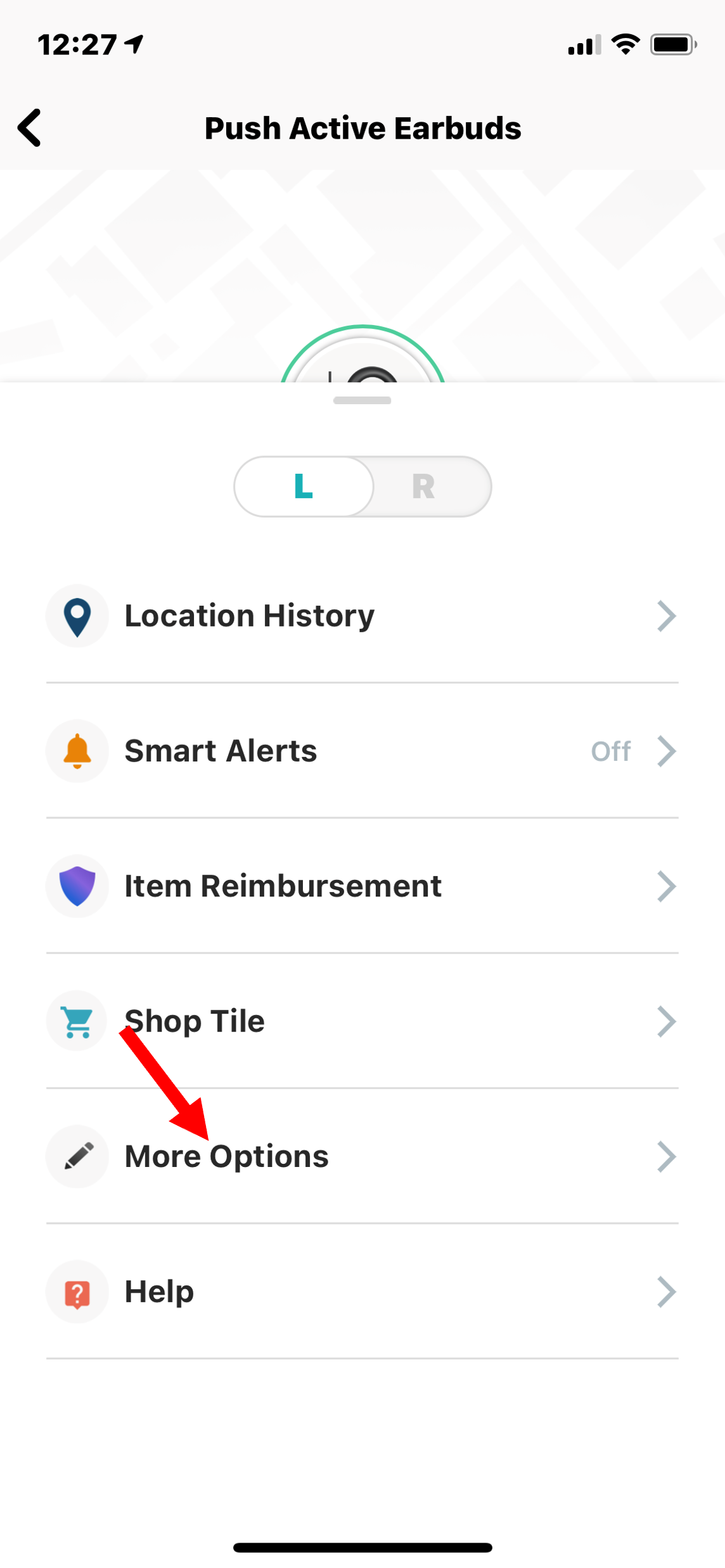725x1568 pixels.
Task: Open More Options
Action: click(x=361, y=1156)
